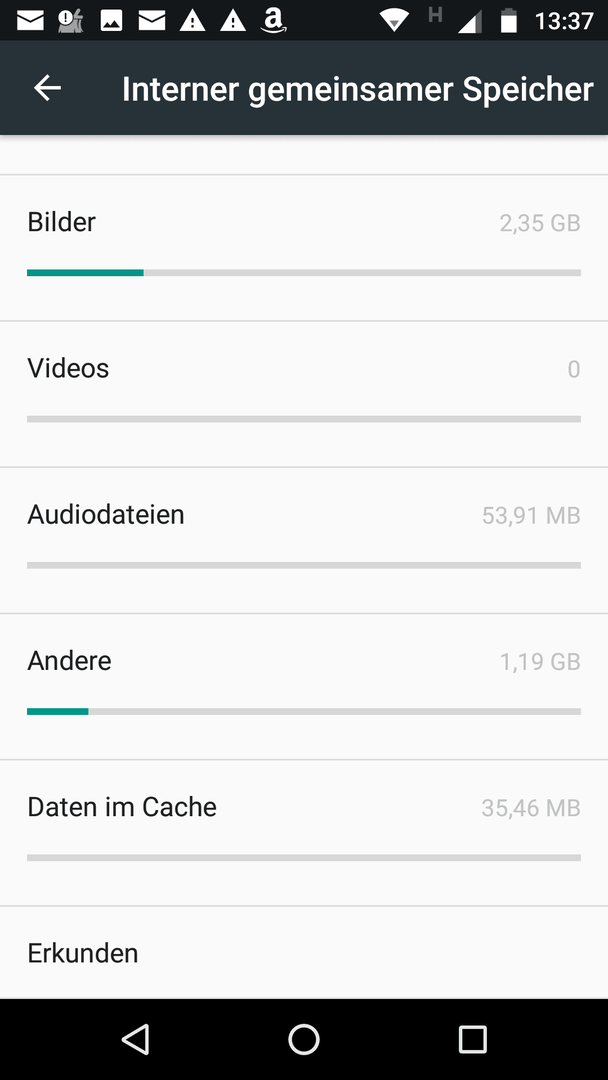Tap the system home button
This screenshot has height=1080, width=608.
coord(304,1039)
